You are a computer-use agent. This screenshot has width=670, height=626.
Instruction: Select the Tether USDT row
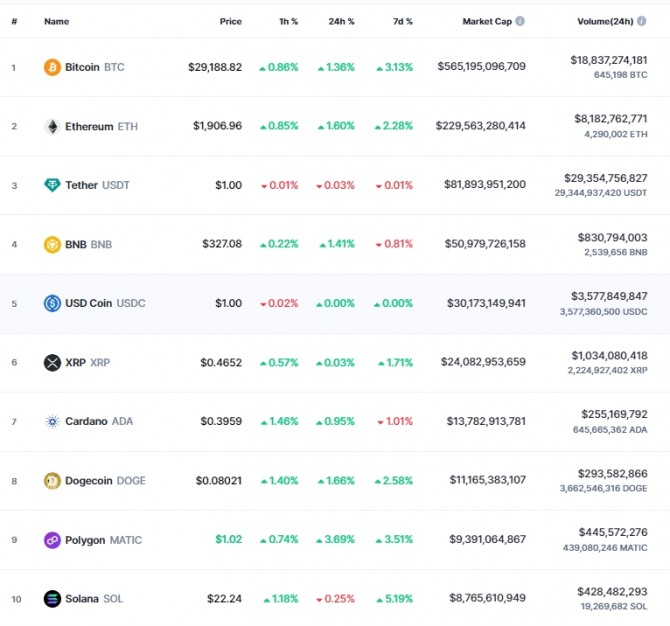[x=86, y=185]
